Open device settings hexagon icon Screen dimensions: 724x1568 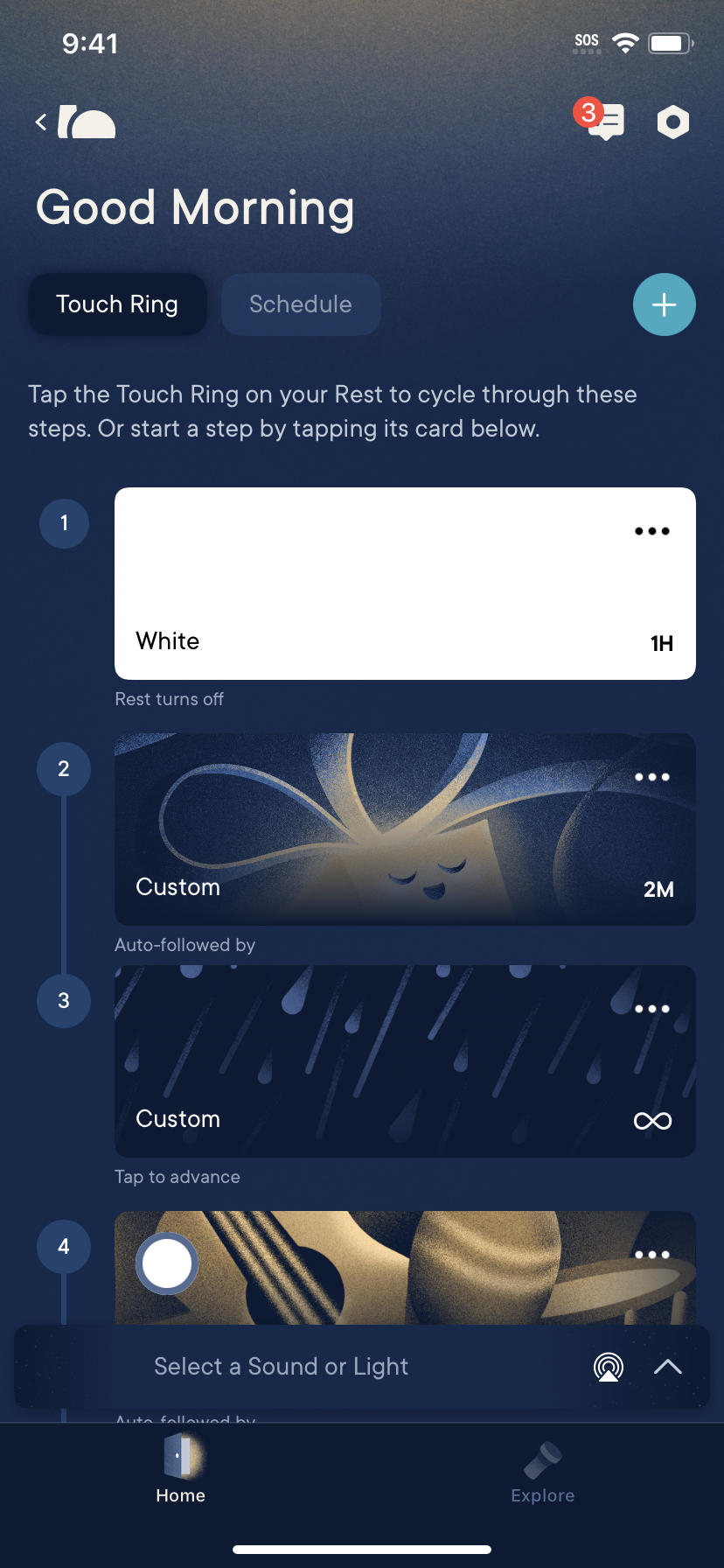[672, 122]
